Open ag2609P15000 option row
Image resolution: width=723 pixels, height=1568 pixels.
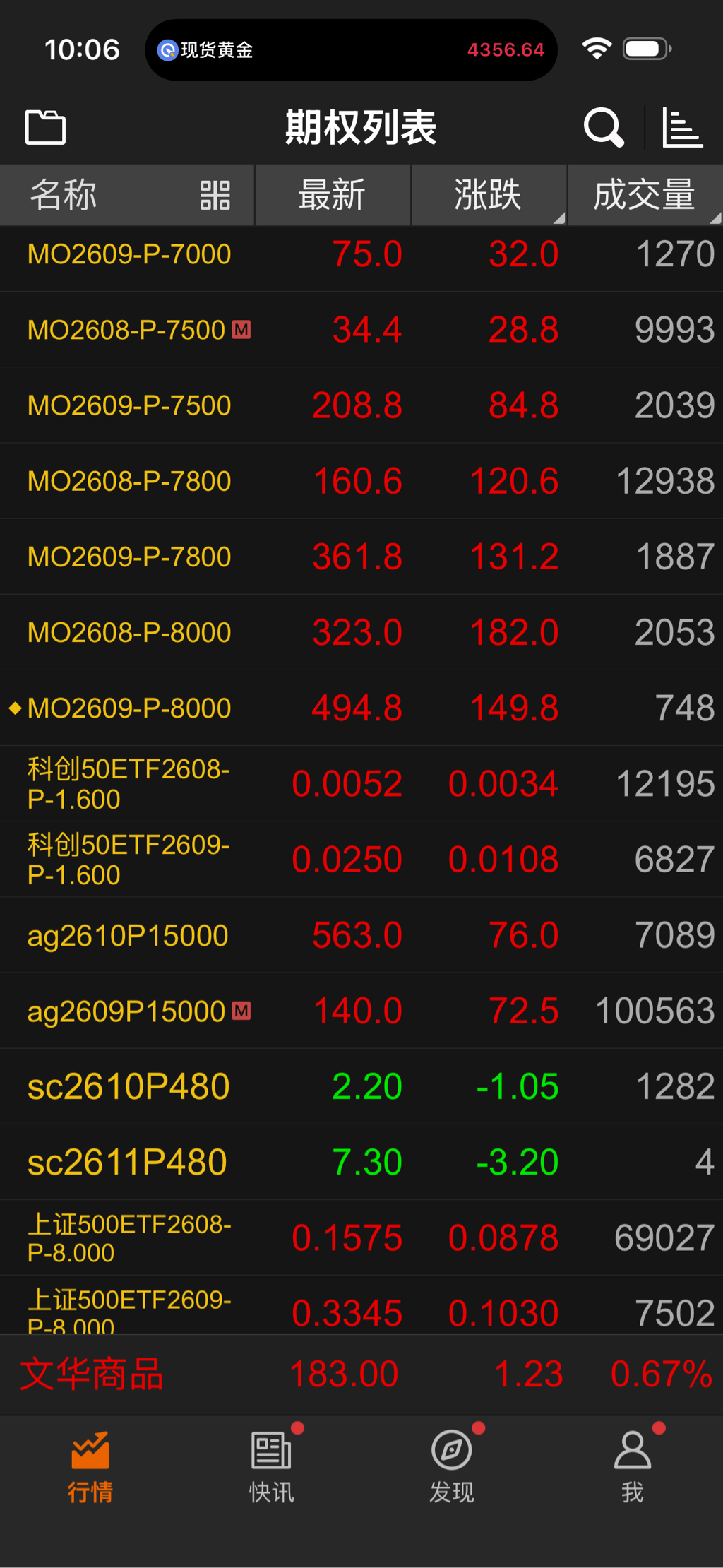(361, 1011)
